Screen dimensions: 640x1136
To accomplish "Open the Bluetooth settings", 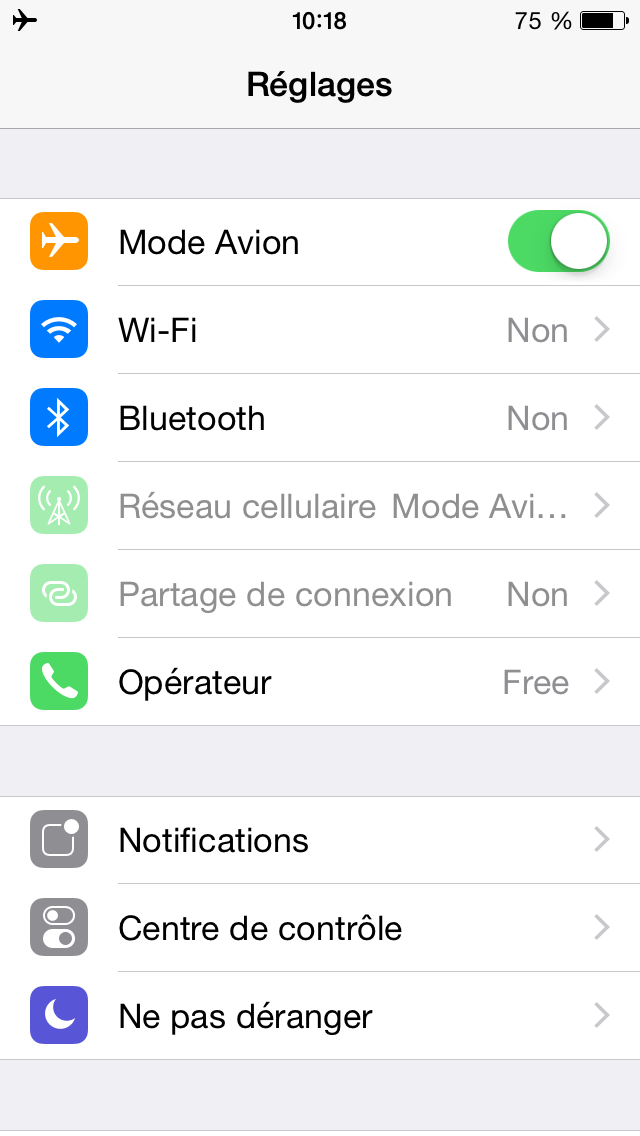I will click(320, 418).
